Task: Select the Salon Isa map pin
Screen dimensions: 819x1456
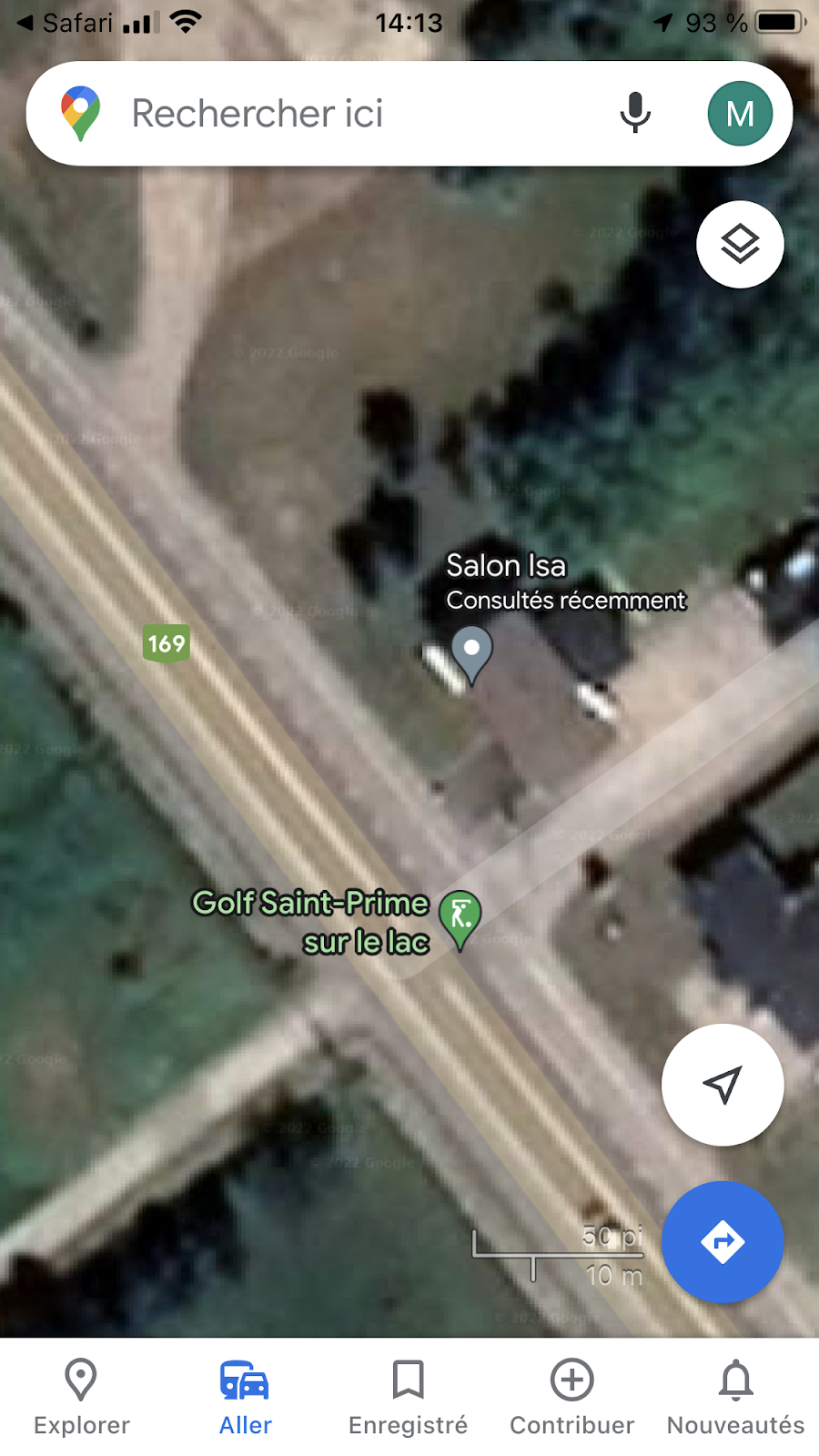Action: pos(471,652)
